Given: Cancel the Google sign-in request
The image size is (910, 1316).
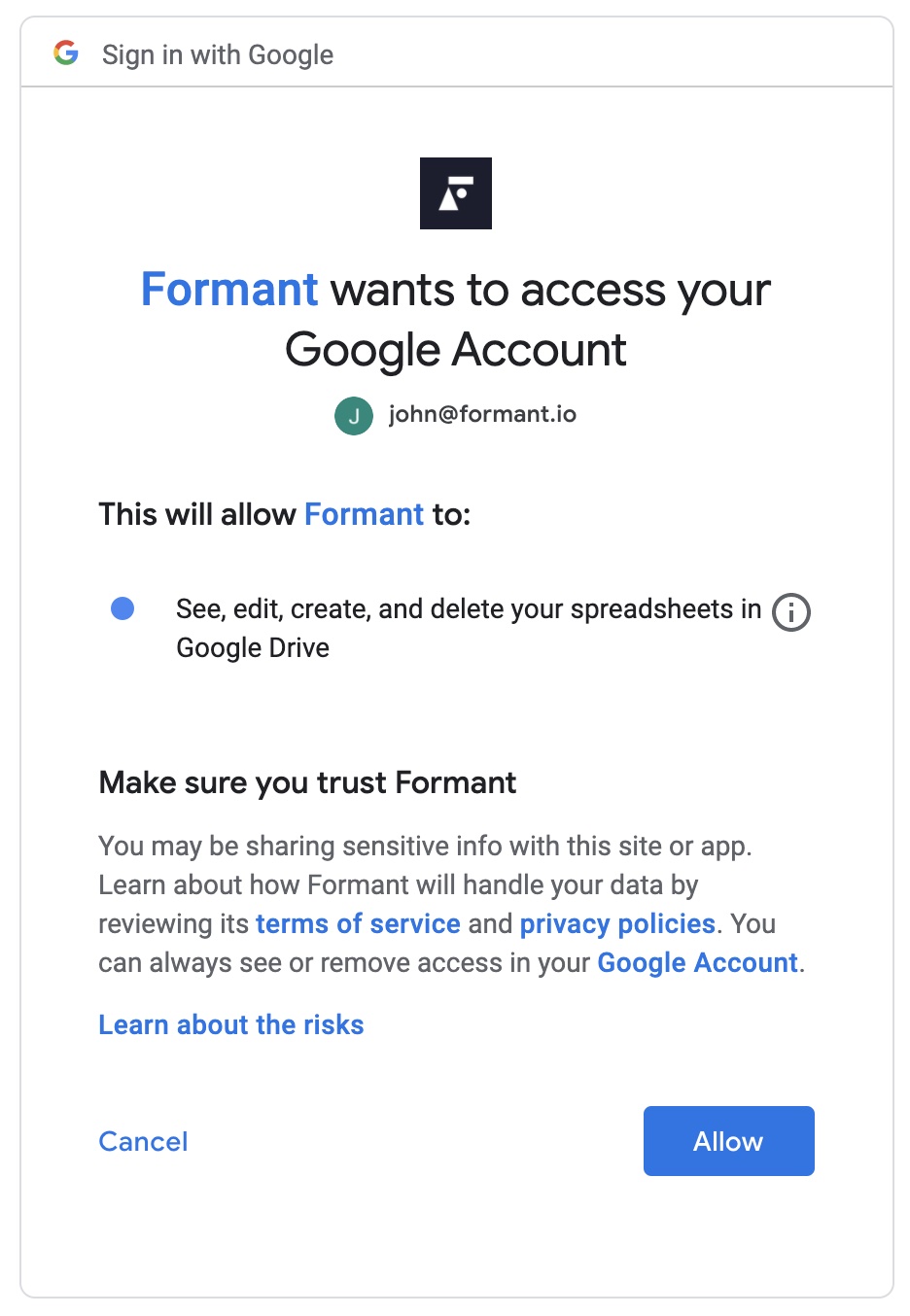Looking at the screenshot, I should click(143, 1141).
